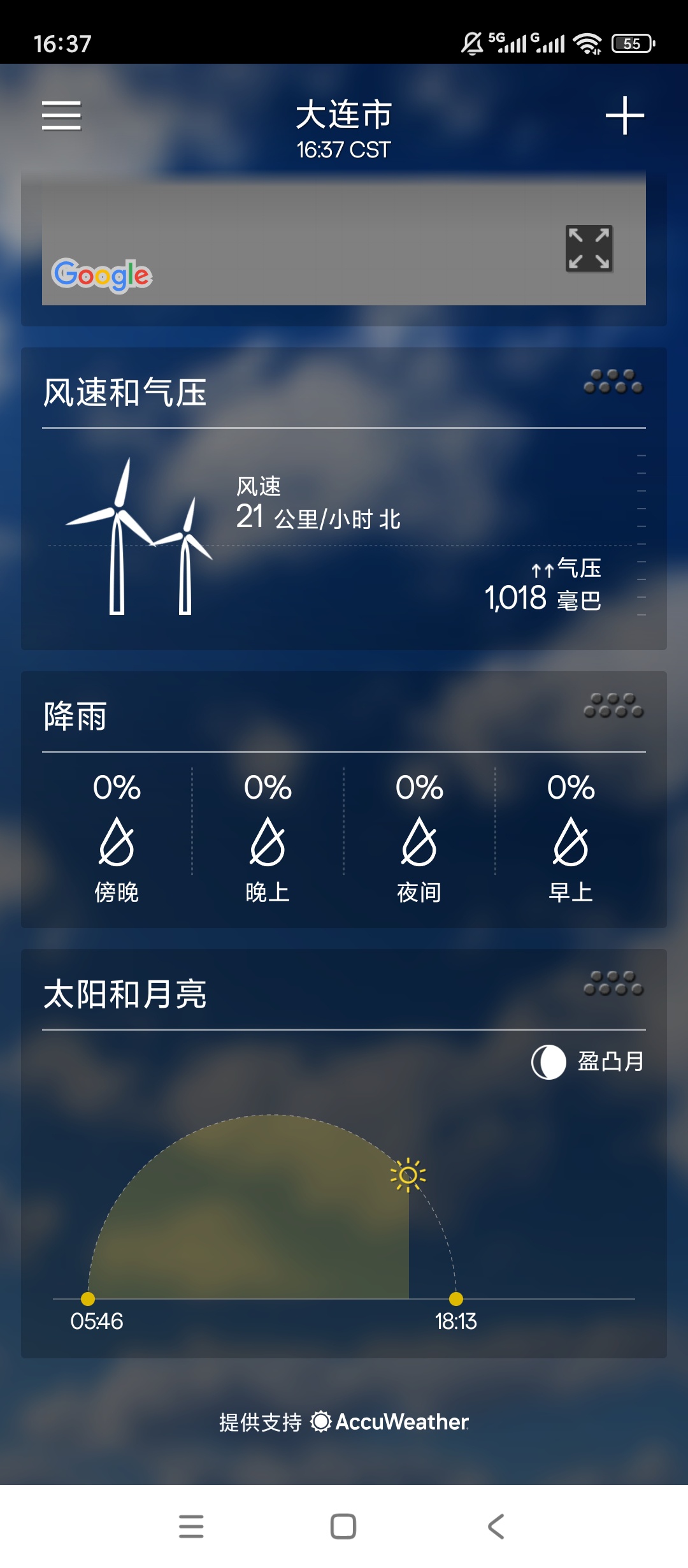Tap the Google logo on the map
Screen dimensions: 688x1568
[101, 275]
